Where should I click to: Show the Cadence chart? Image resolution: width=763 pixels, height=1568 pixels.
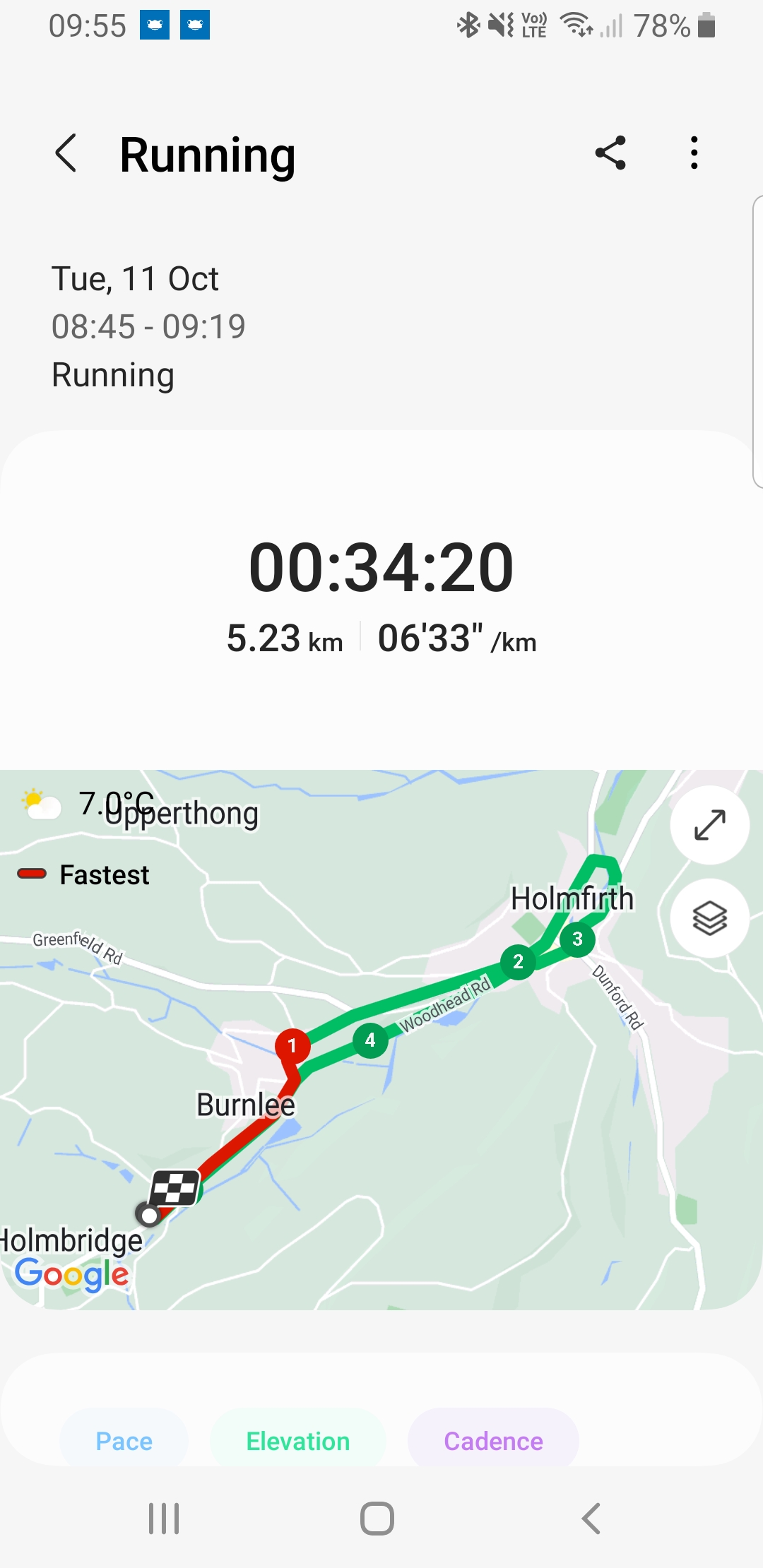point(493,1440)
